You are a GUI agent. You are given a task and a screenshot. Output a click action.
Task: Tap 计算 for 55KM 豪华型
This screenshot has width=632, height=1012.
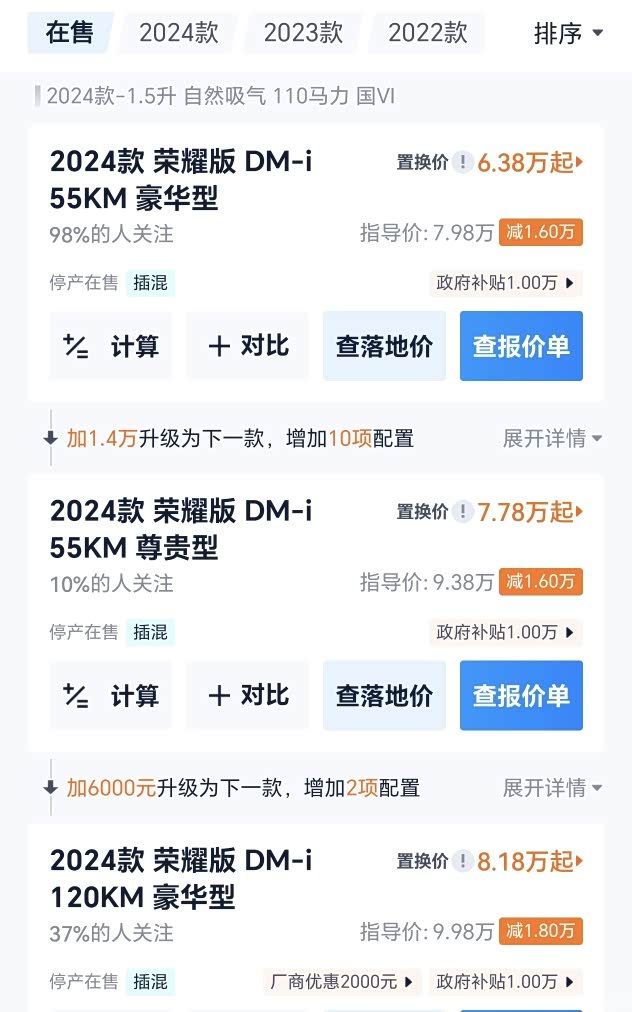coord(111,346)
